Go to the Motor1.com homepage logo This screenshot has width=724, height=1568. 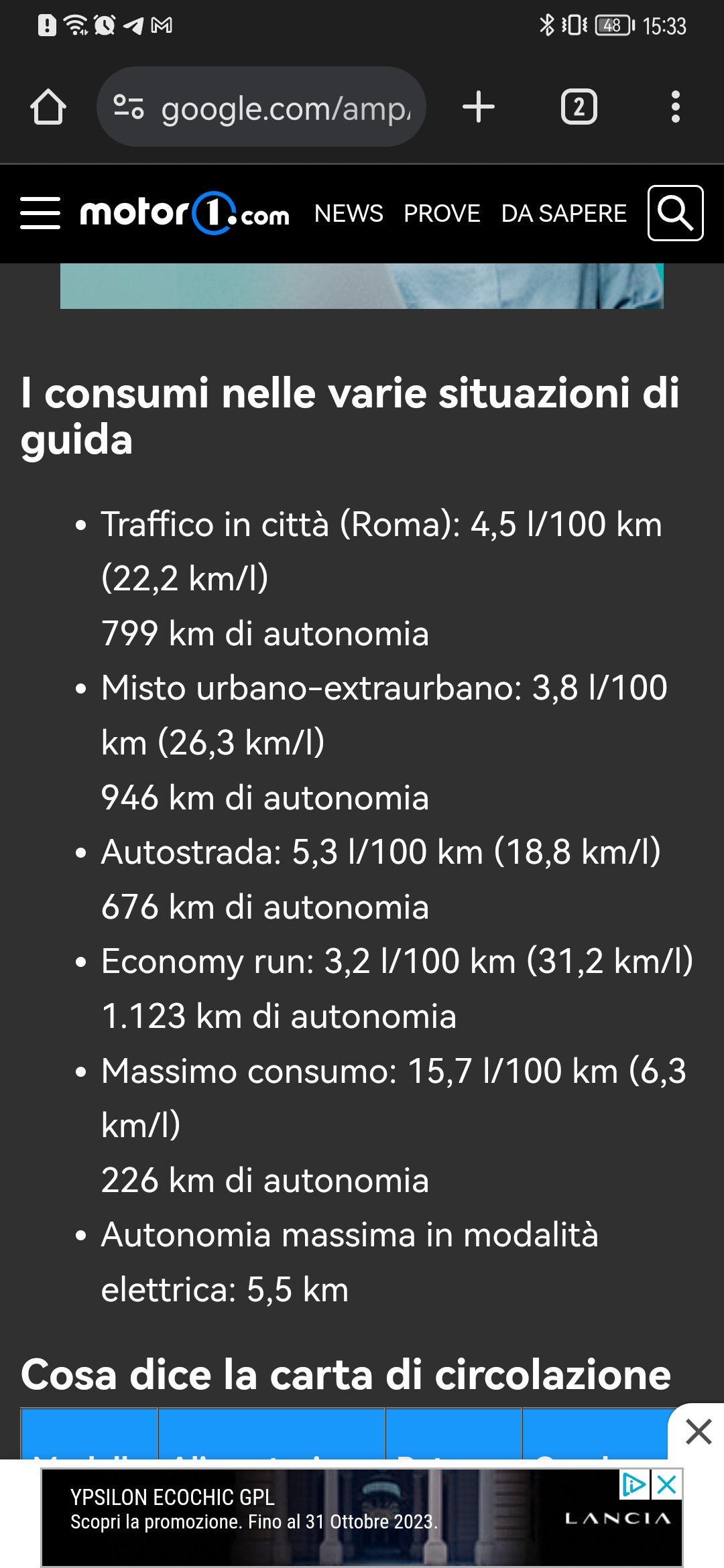[184, 214]
